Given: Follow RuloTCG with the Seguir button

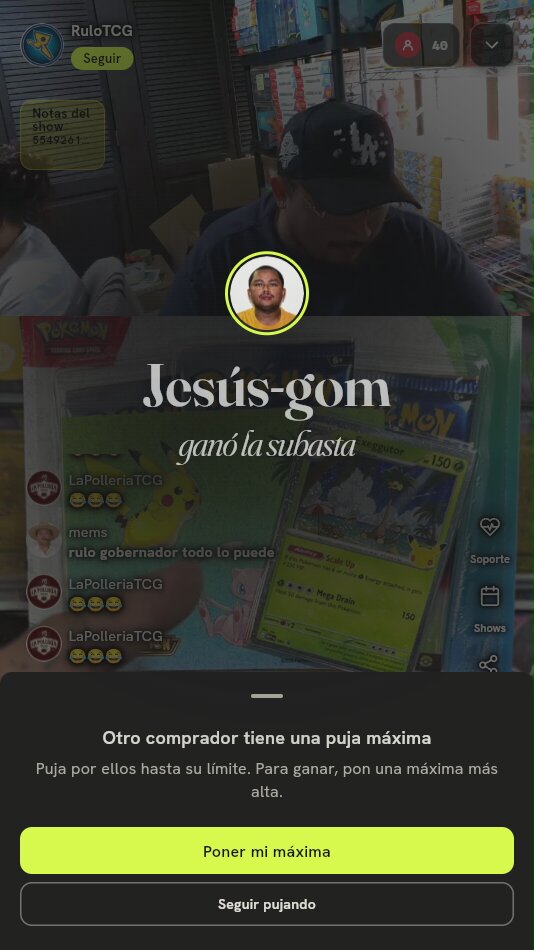Looking at the screenshot, I should click(x=102, y=59).
